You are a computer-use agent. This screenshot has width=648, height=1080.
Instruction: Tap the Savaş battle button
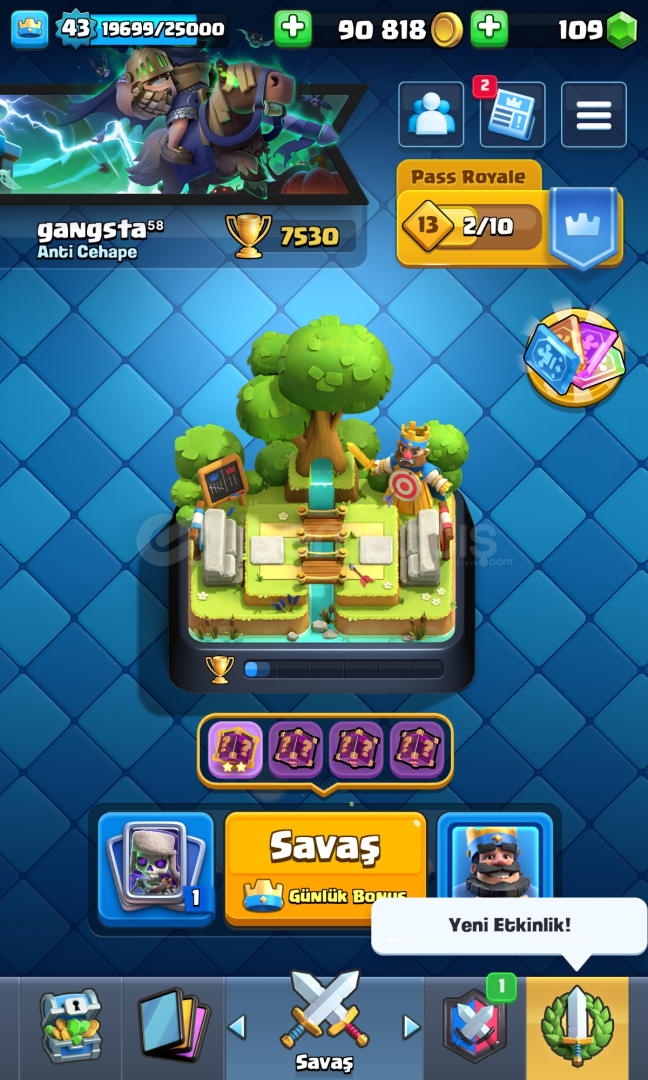(x=325, y=868)
